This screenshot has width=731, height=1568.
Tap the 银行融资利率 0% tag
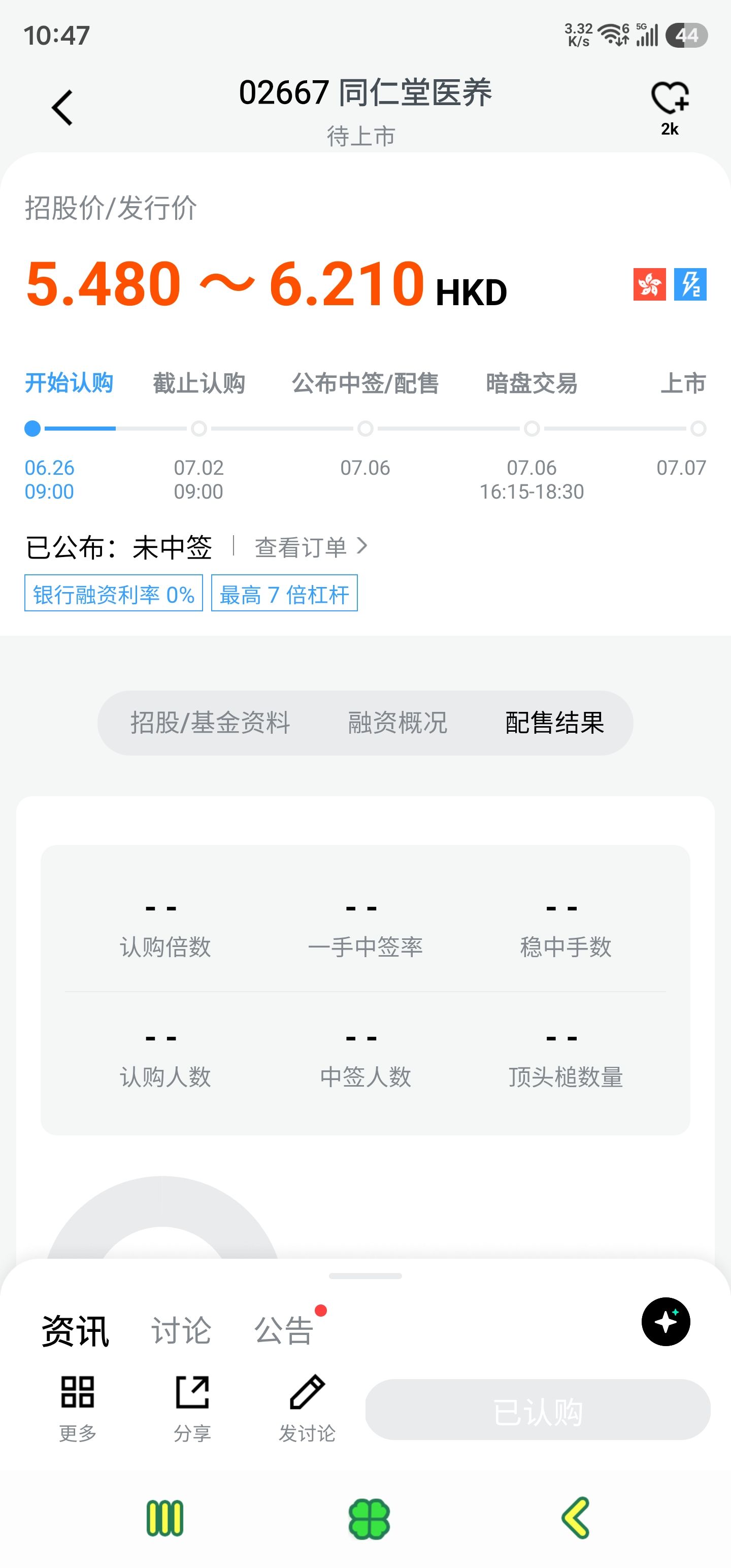pos(113,594)
